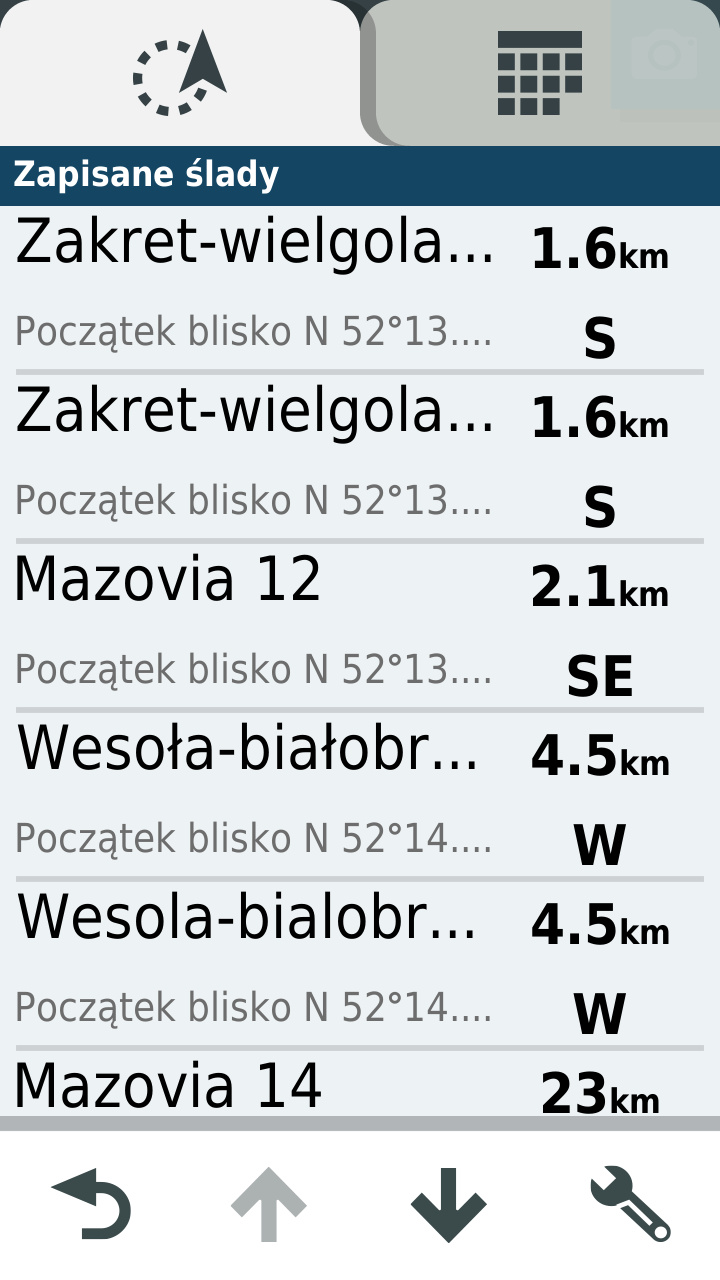Open the wrench settings menu
Screen dimensions: 720x1280
(x=629, y=1203)
